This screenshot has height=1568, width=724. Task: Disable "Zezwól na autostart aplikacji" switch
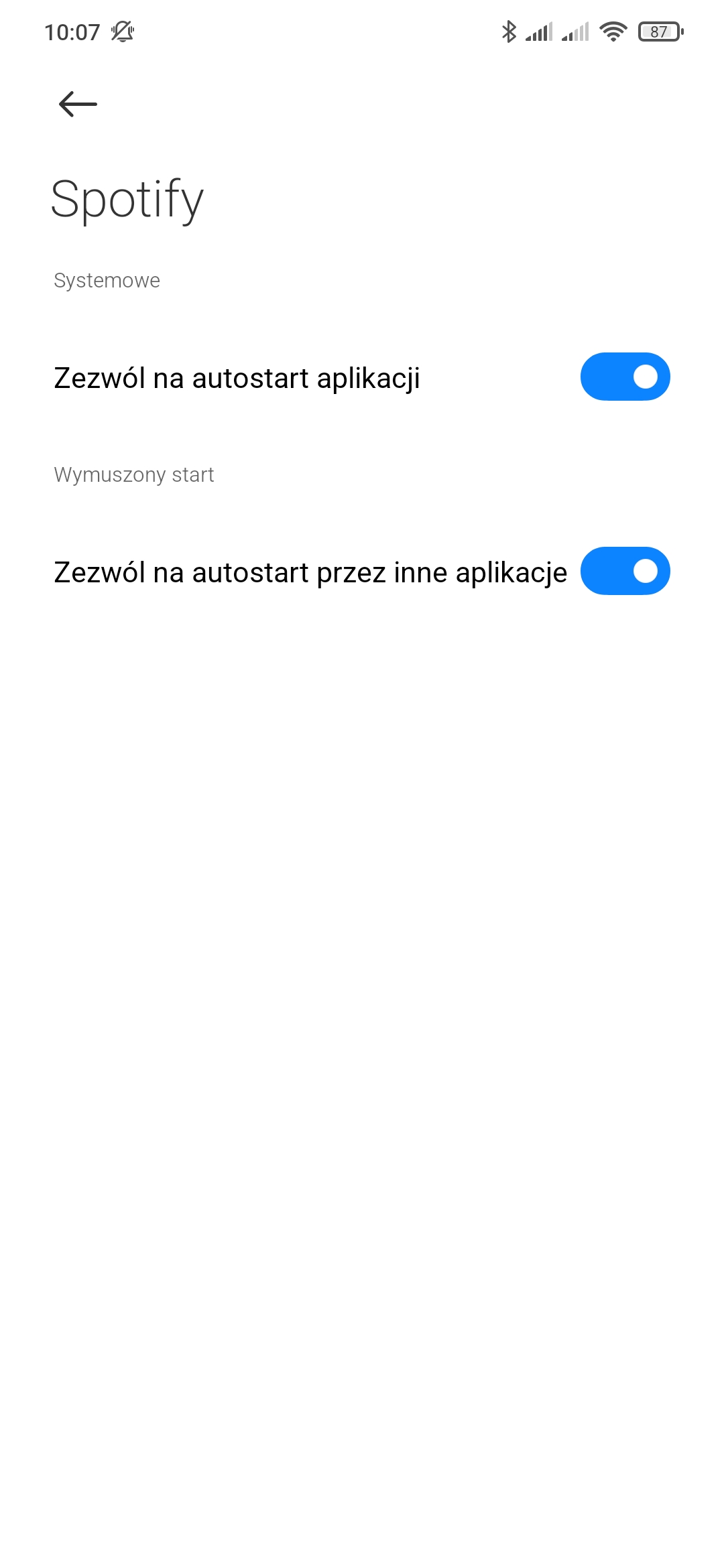point(625,377)
